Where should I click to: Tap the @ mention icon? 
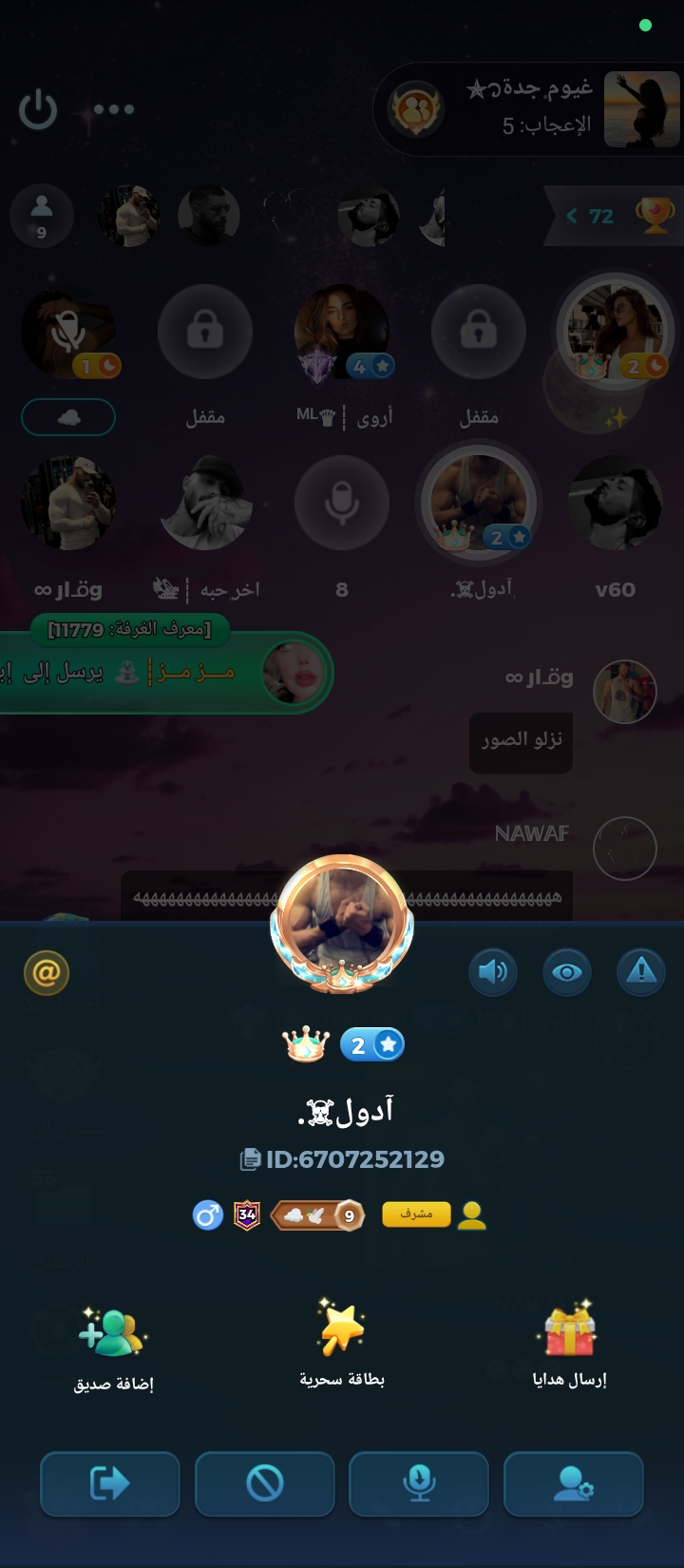coord(47,972)
